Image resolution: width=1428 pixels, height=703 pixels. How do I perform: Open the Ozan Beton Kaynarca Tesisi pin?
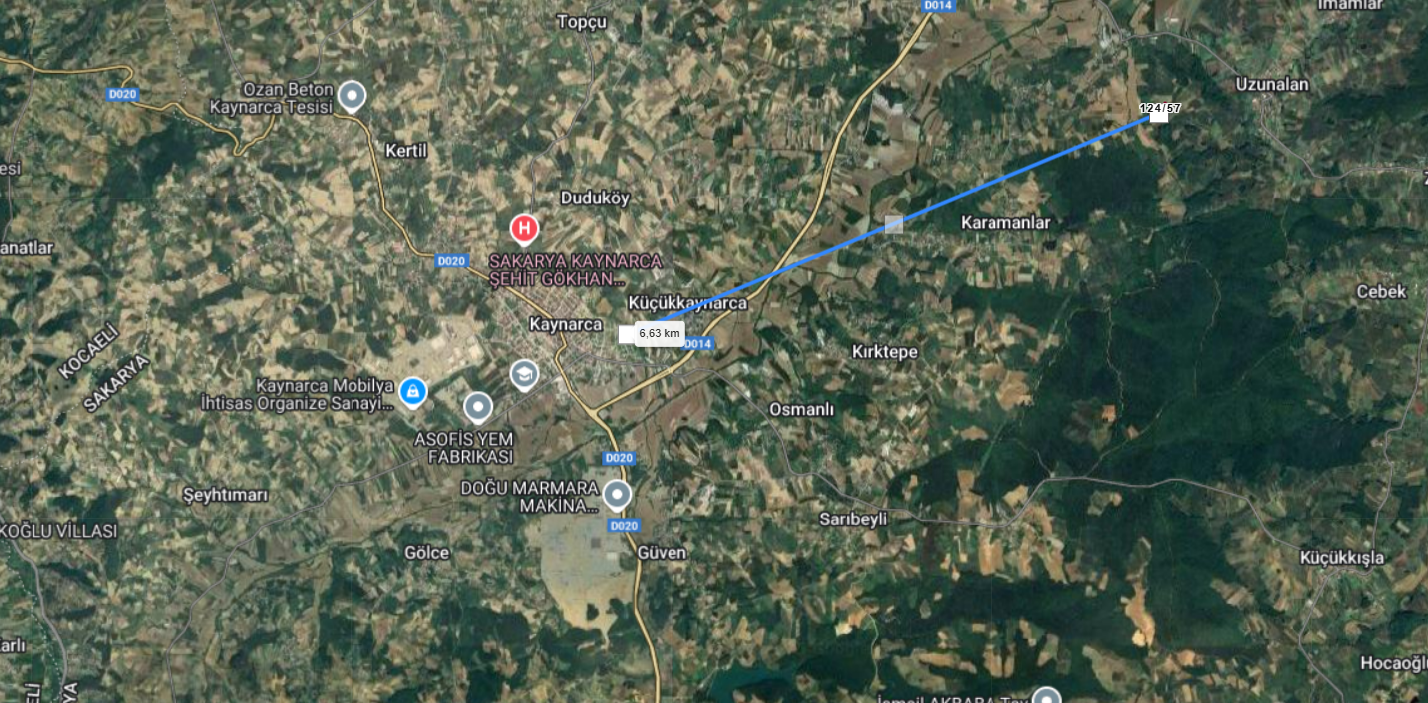click(351, 96)
